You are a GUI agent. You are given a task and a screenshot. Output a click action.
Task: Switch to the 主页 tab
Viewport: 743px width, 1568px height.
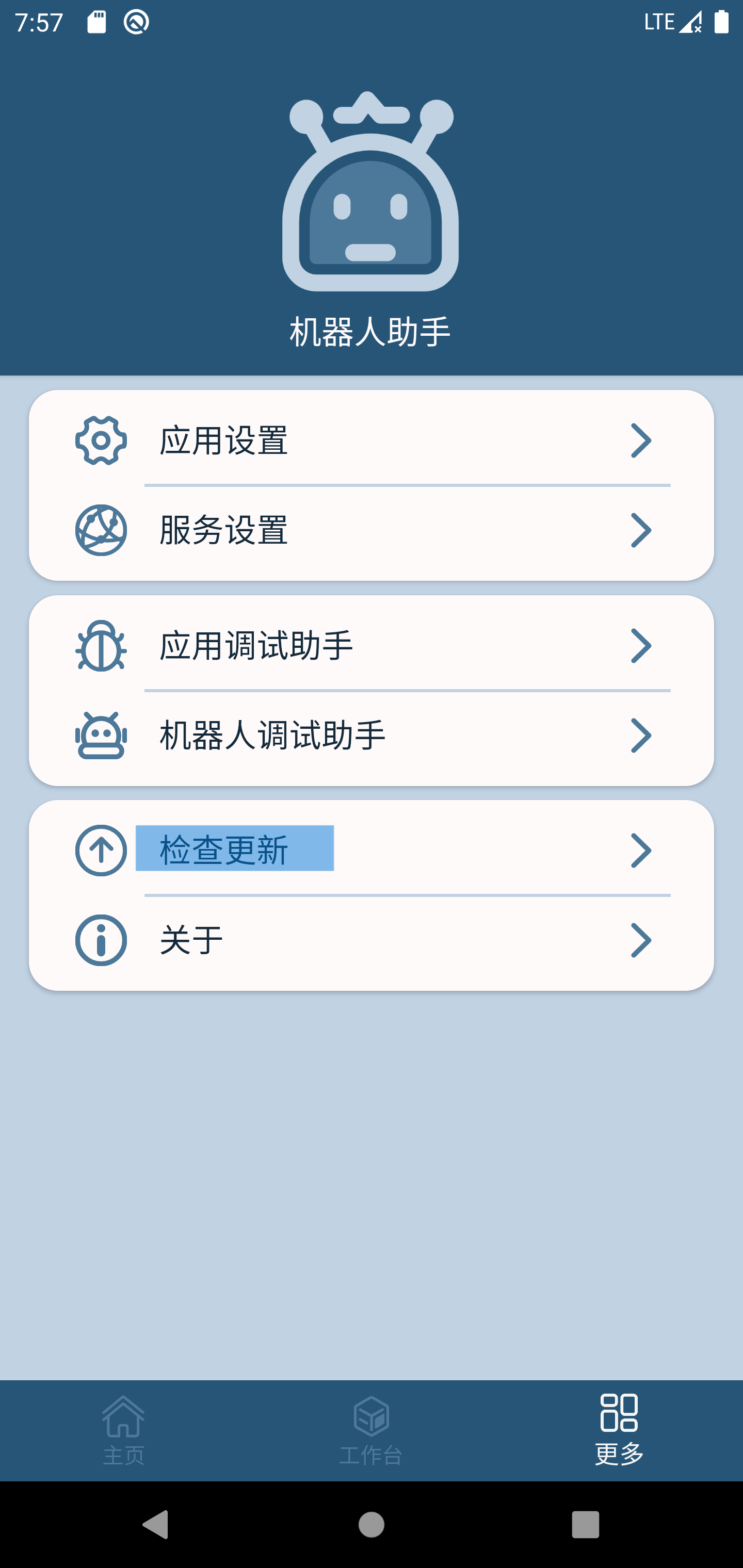(125, 1443)
